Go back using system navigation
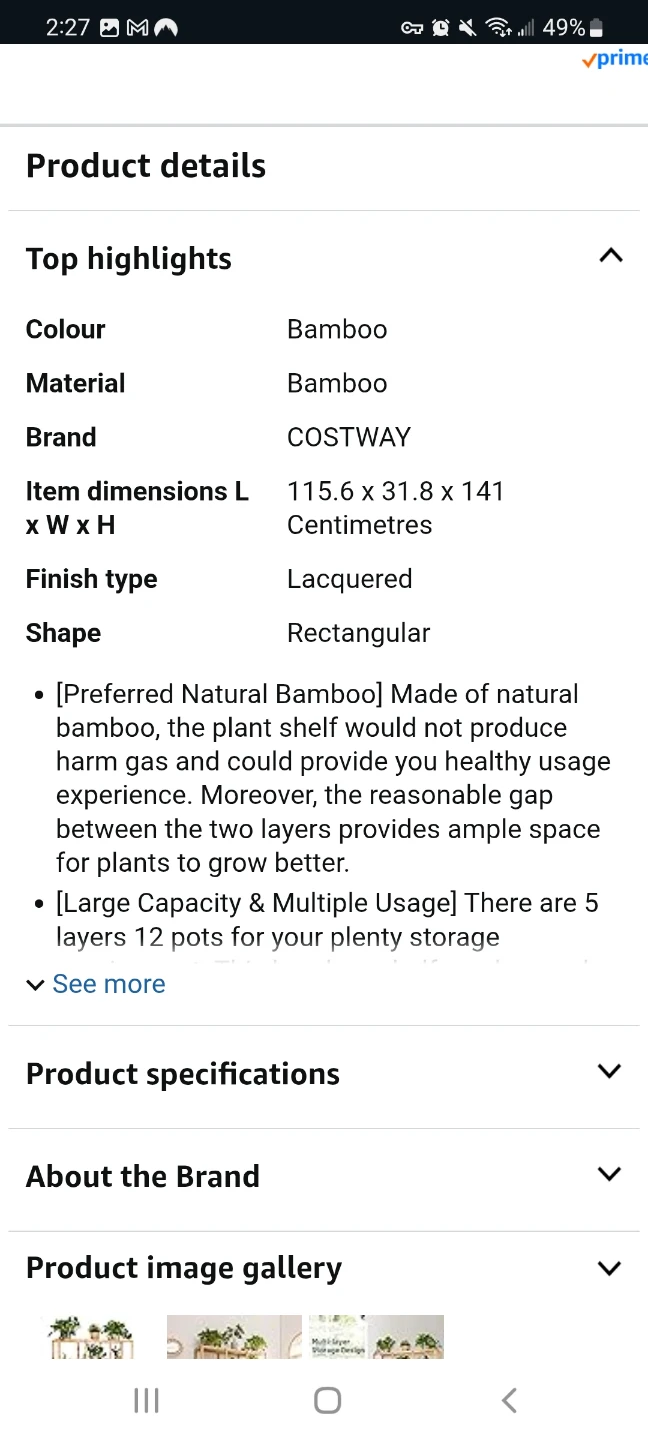 pyautogui.click(x=509, y=1400)
